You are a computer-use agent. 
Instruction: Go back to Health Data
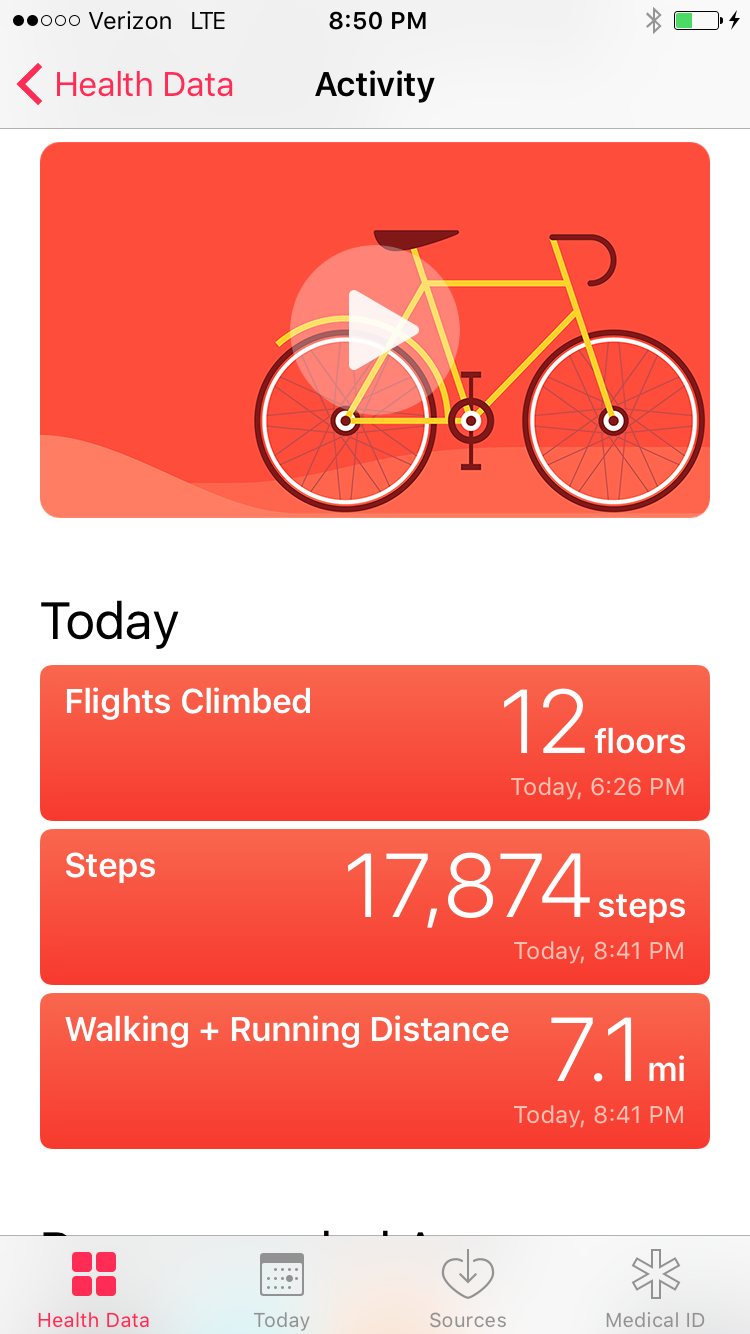(125, 85)
